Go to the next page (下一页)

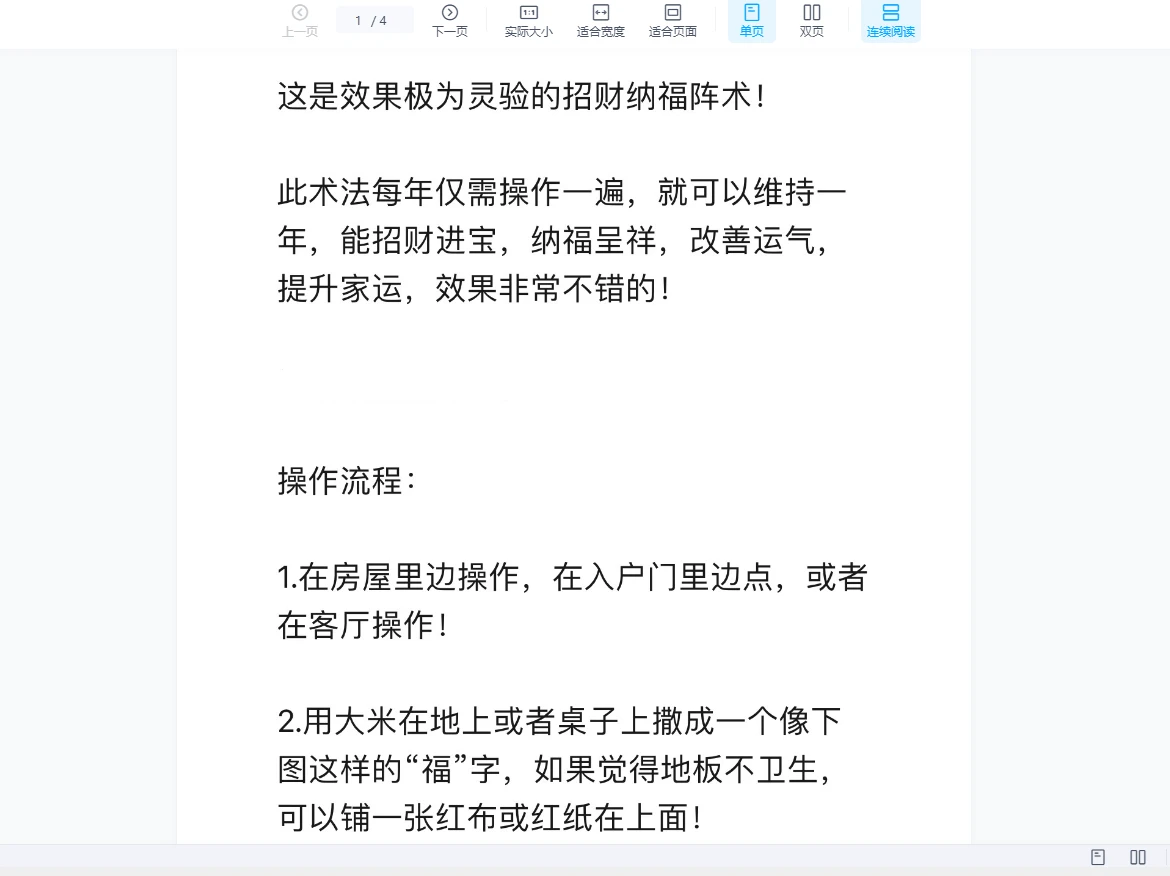click(449, 20)
